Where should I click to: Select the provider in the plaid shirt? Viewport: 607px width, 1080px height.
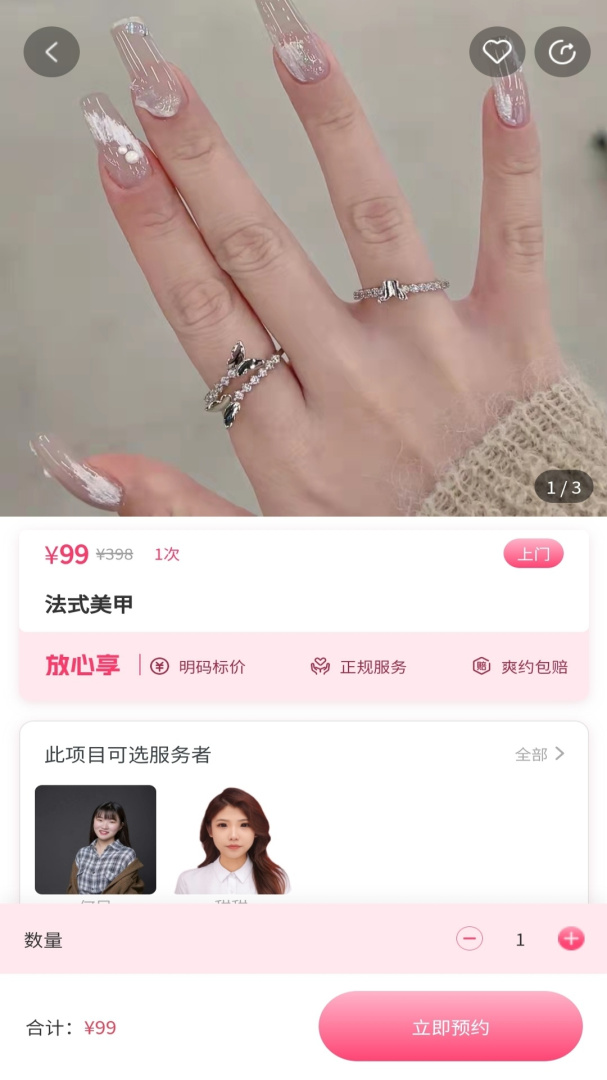tap(96, 839)
